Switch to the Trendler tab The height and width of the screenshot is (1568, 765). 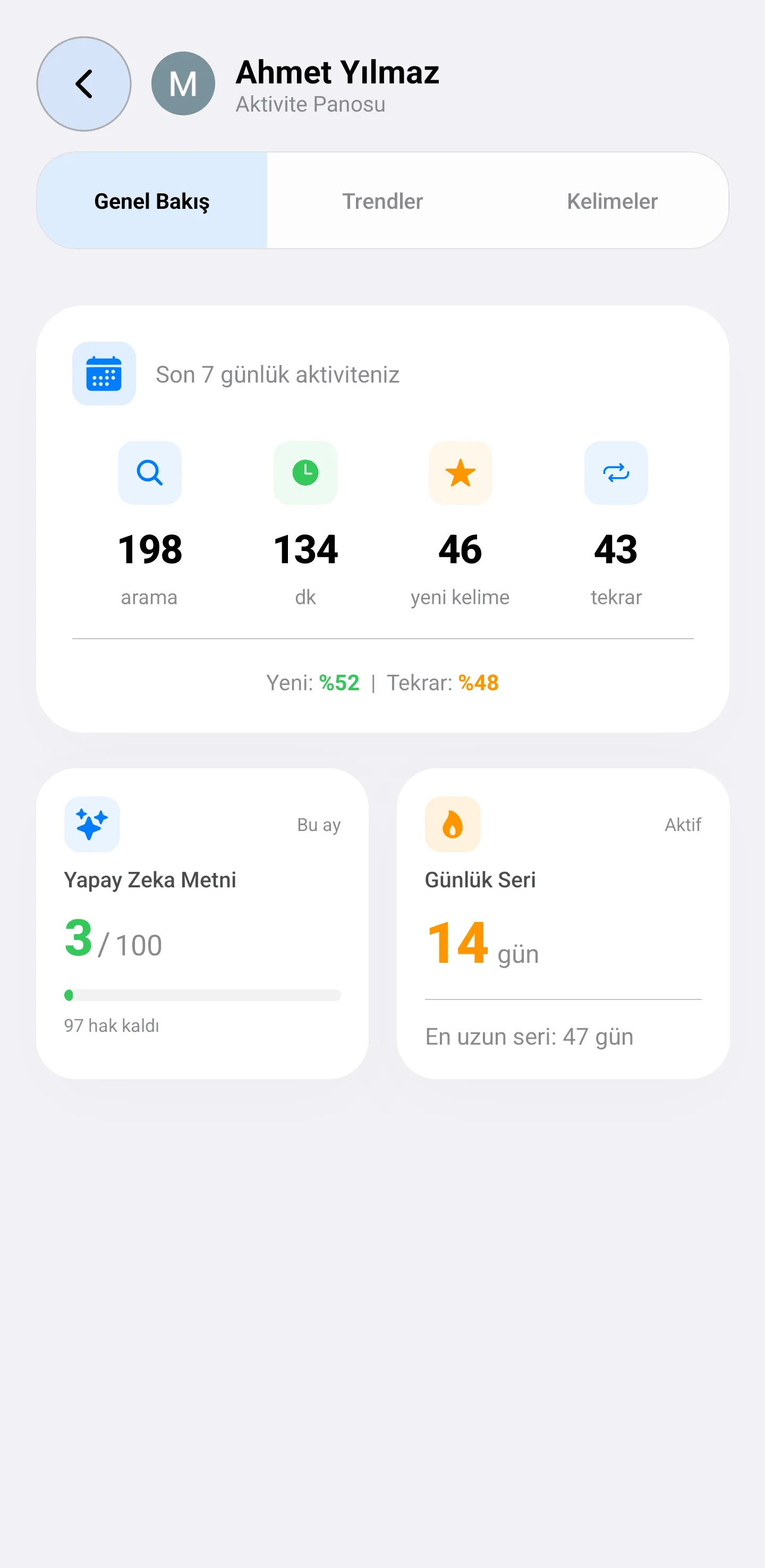coord(382,201)
